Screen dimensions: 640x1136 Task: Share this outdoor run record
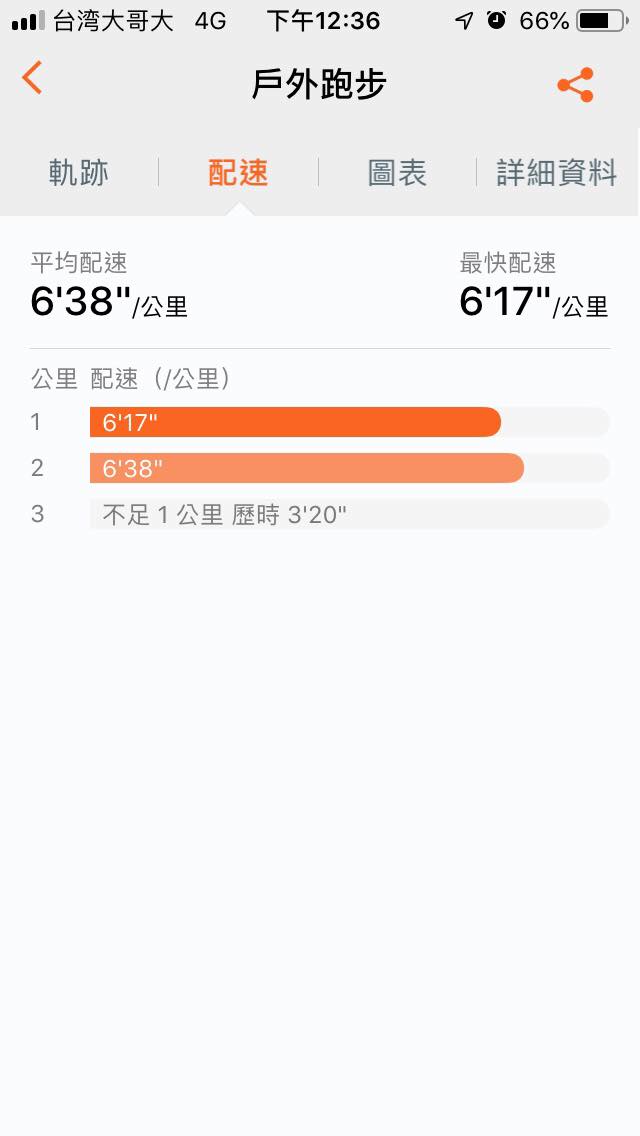[576, 85]
